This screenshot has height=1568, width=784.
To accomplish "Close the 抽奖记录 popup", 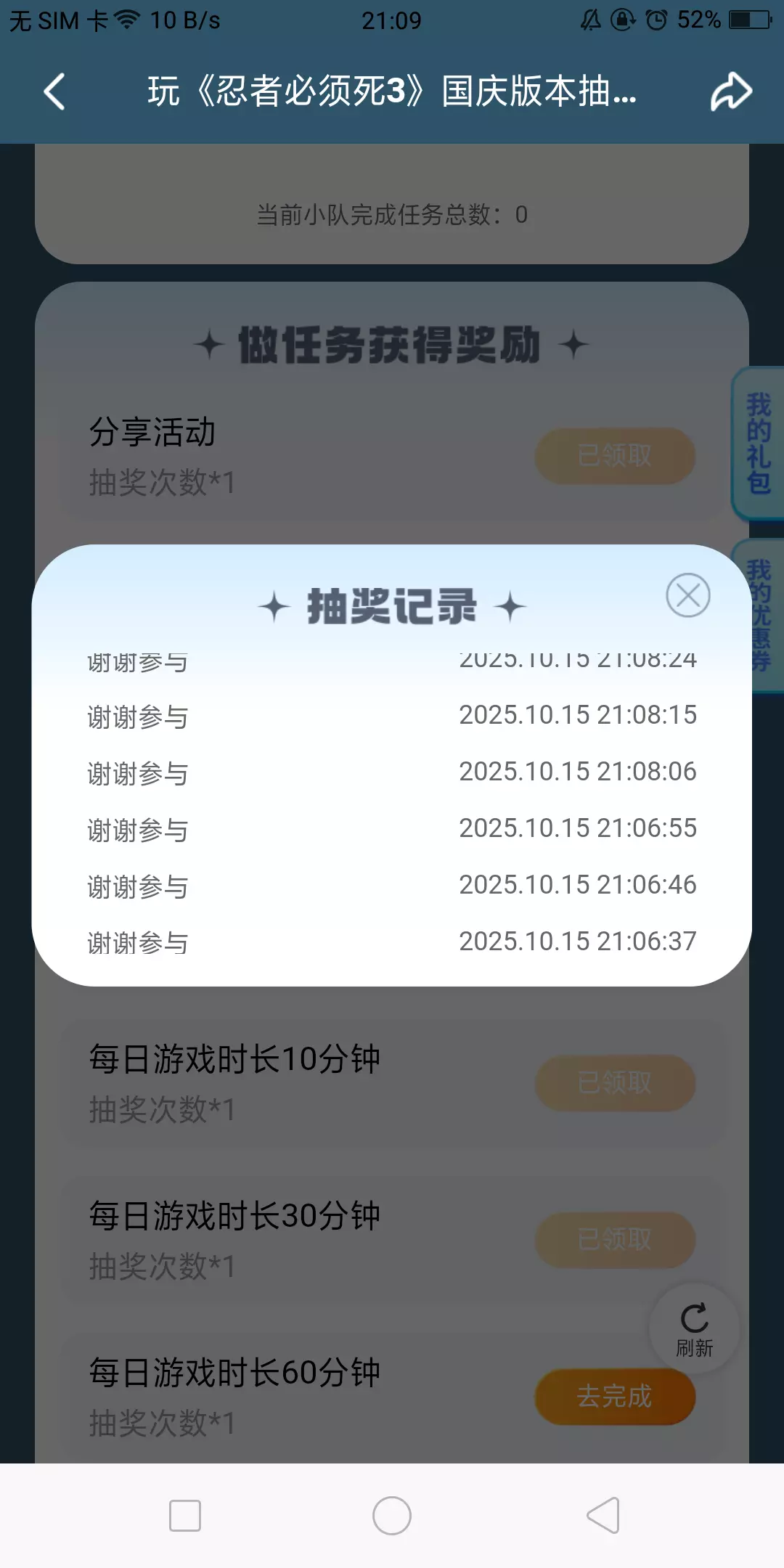I will coord(687,595).
